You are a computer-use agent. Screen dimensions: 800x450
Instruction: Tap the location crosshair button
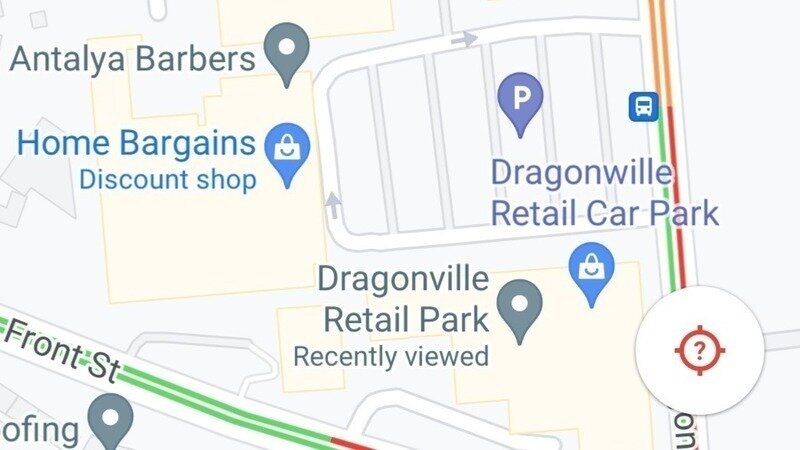[699, 350]
